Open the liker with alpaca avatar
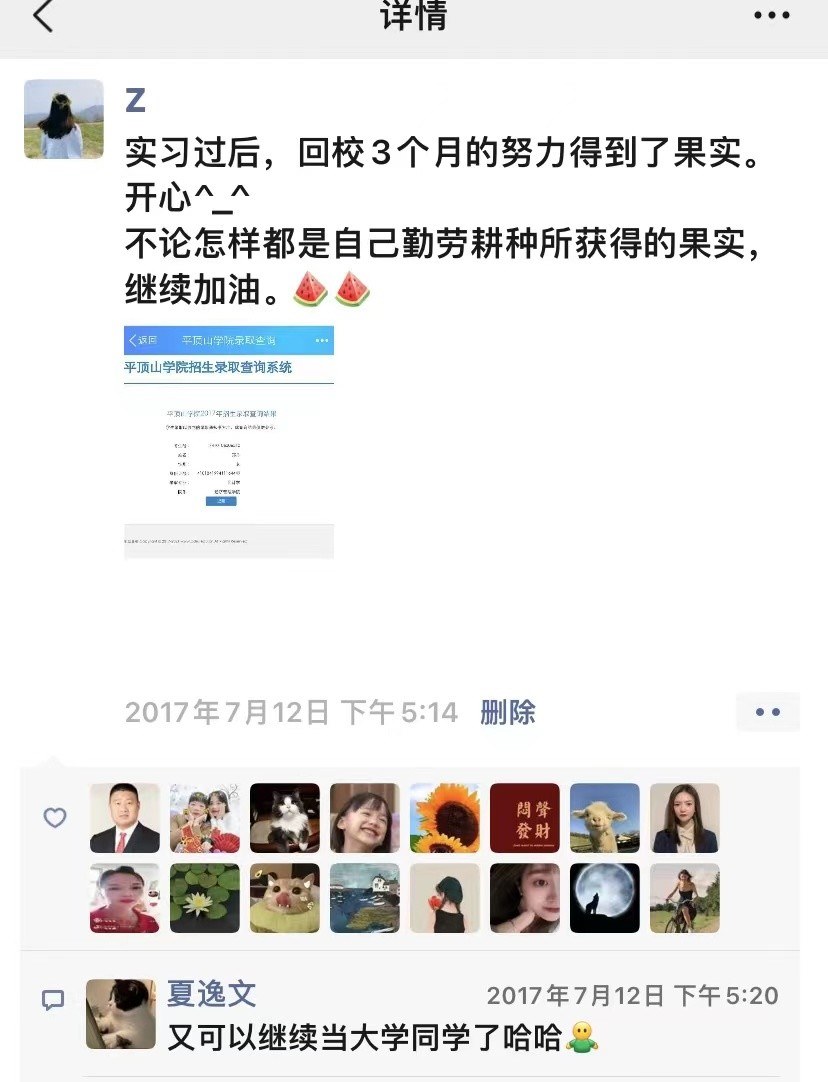This screenshot has height=1082, width=828. point(605,818)
